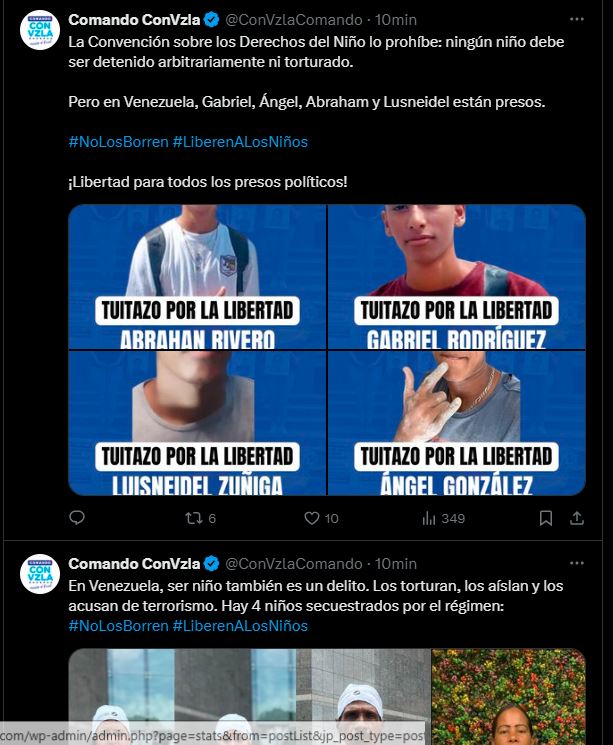Open the Gabriel Rodríguez image
Screen dimensions: 613x745
pyautogui.click(x=457, y=276)
